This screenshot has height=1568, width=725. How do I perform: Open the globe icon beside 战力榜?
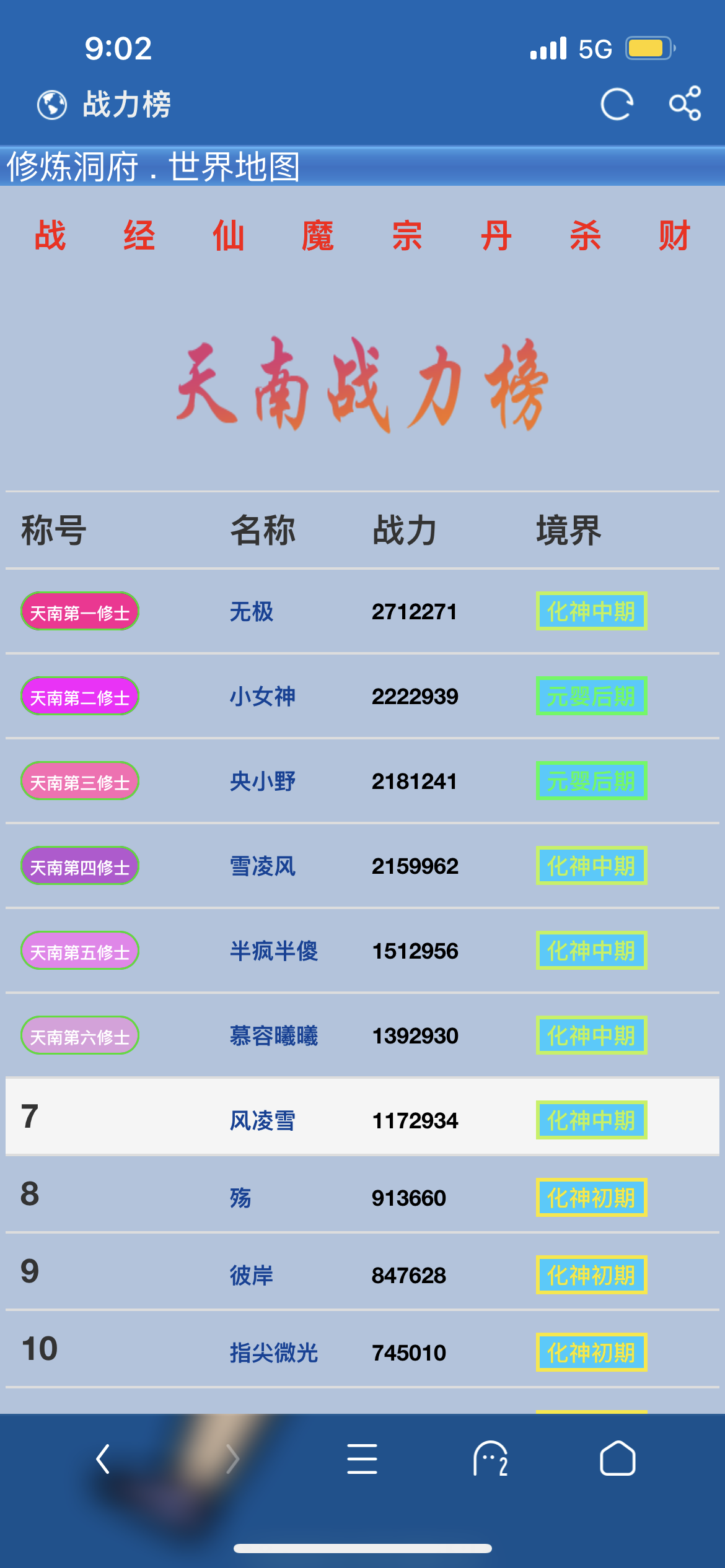pos(53,103)
